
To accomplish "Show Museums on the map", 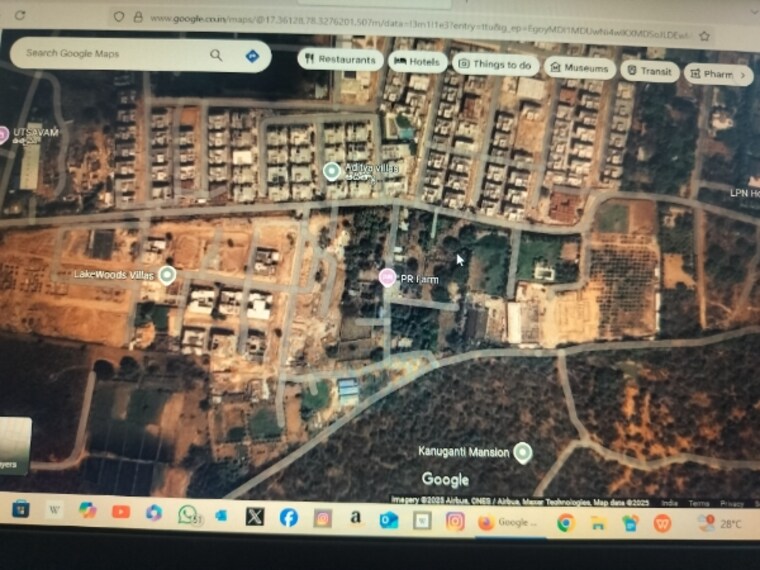I will 580,68.
